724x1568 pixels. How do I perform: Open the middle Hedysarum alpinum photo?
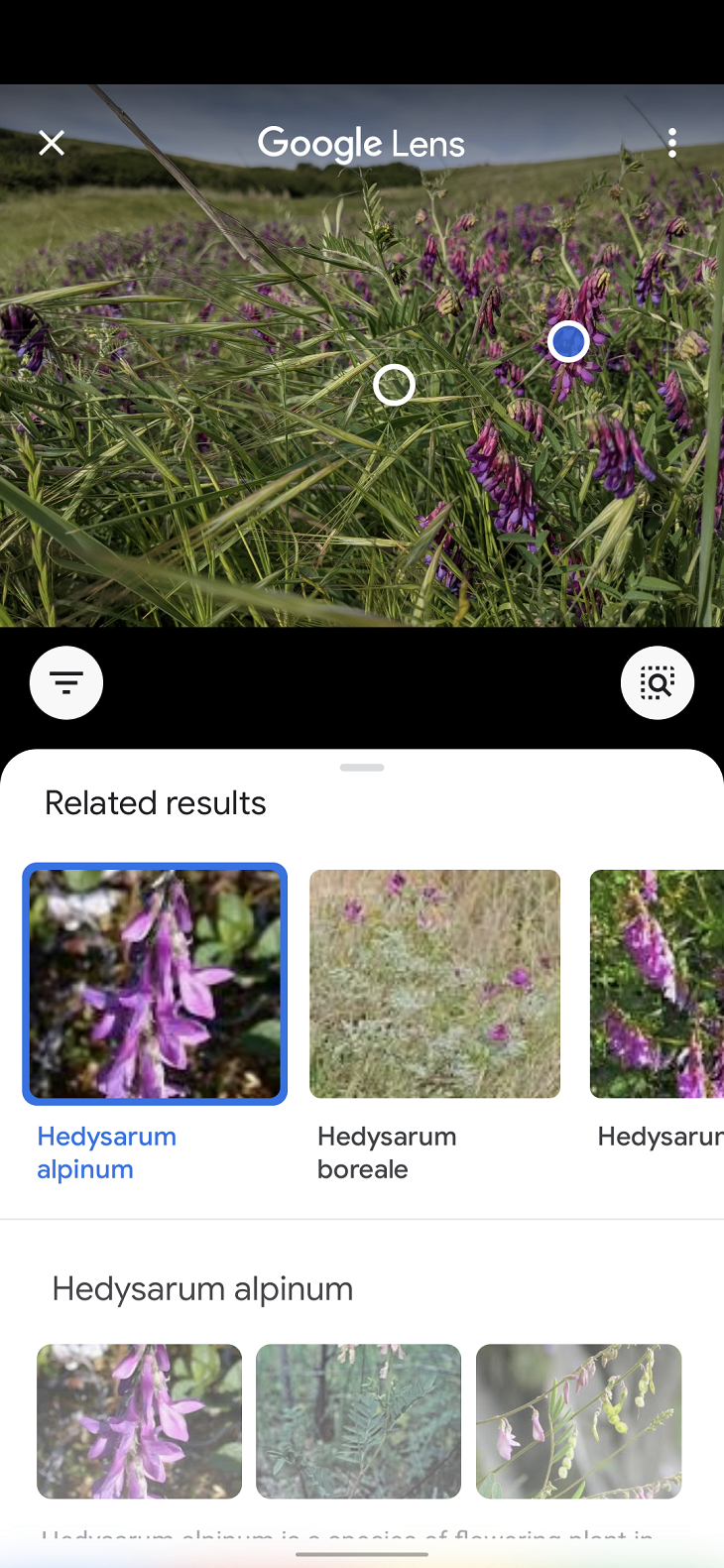358,1421
